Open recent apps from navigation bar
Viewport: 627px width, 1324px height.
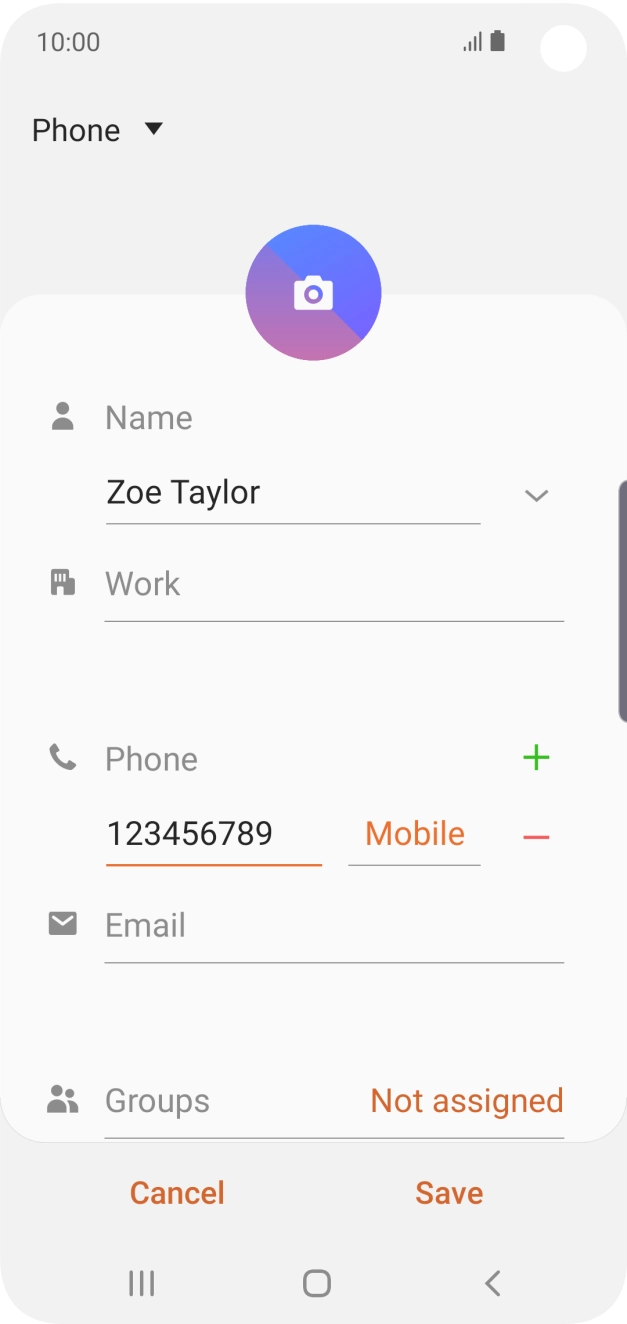141,1283
